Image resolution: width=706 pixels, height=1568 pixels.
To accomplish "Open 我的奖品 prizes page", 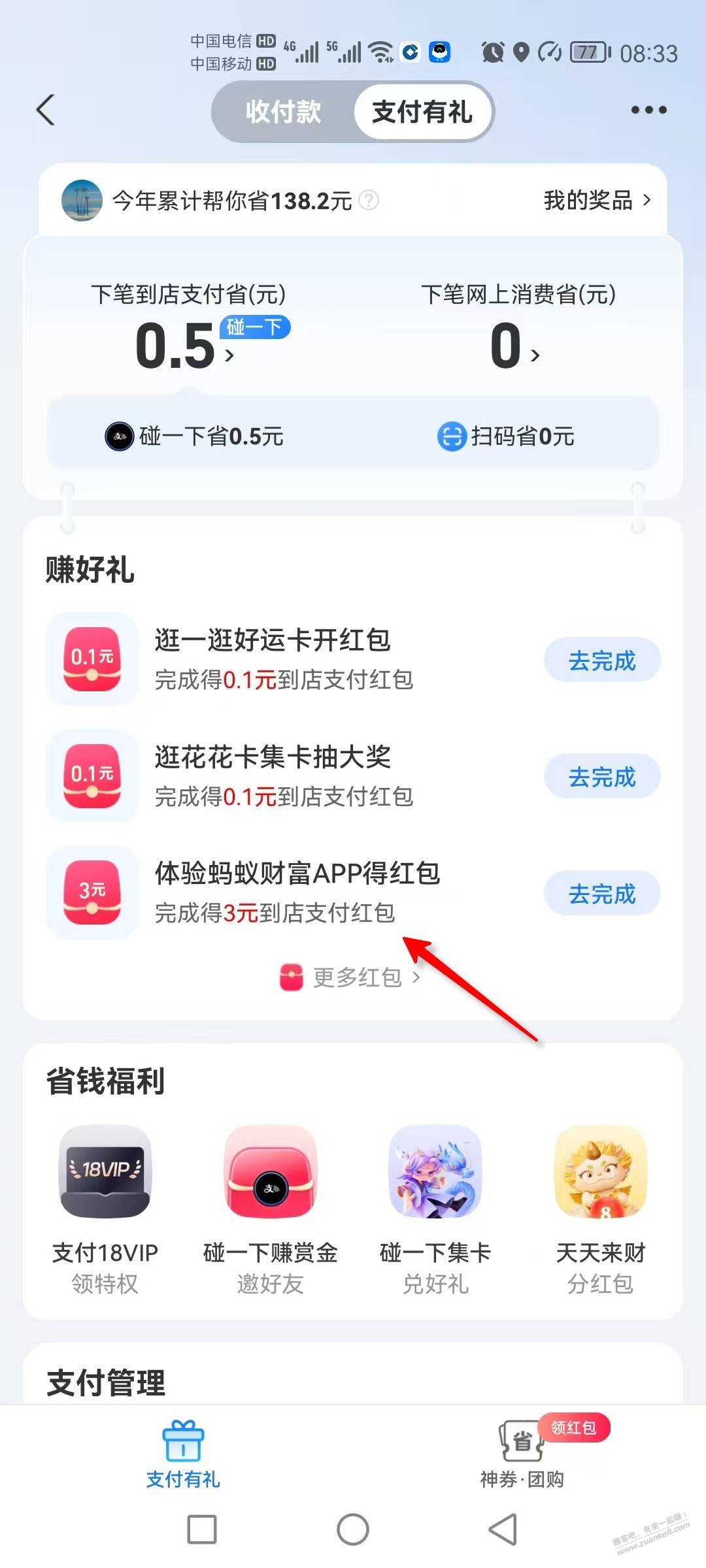I will [x=596, y=201].
